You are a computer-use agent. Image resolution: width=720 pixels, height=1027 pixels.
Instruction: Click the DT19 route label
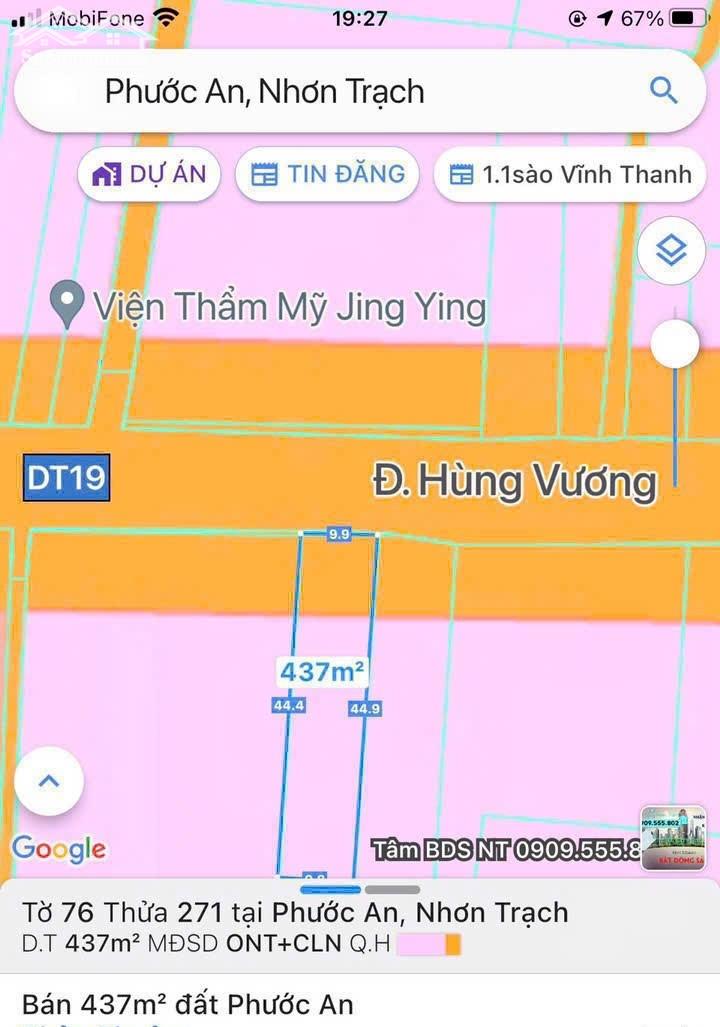click(65, 478)
